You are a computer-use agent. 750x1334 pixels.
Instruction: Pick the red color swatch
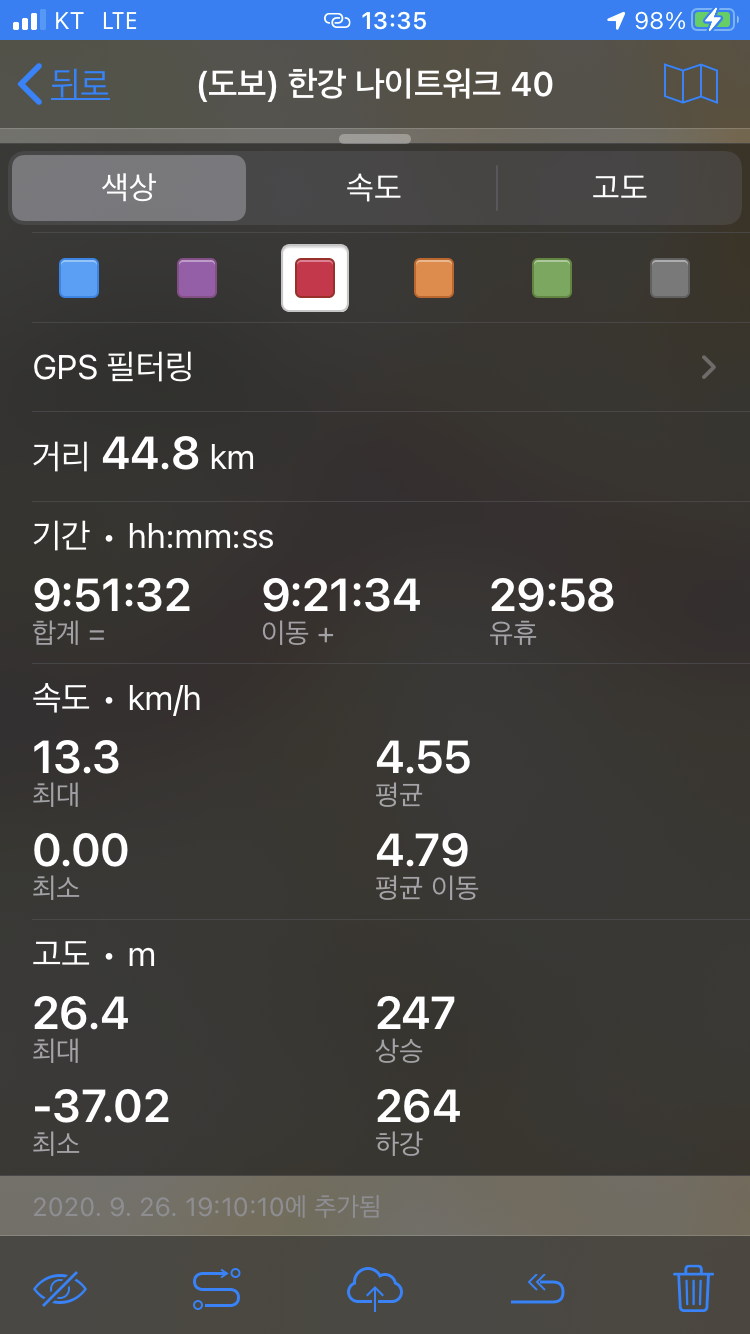(x=315, y=278)
